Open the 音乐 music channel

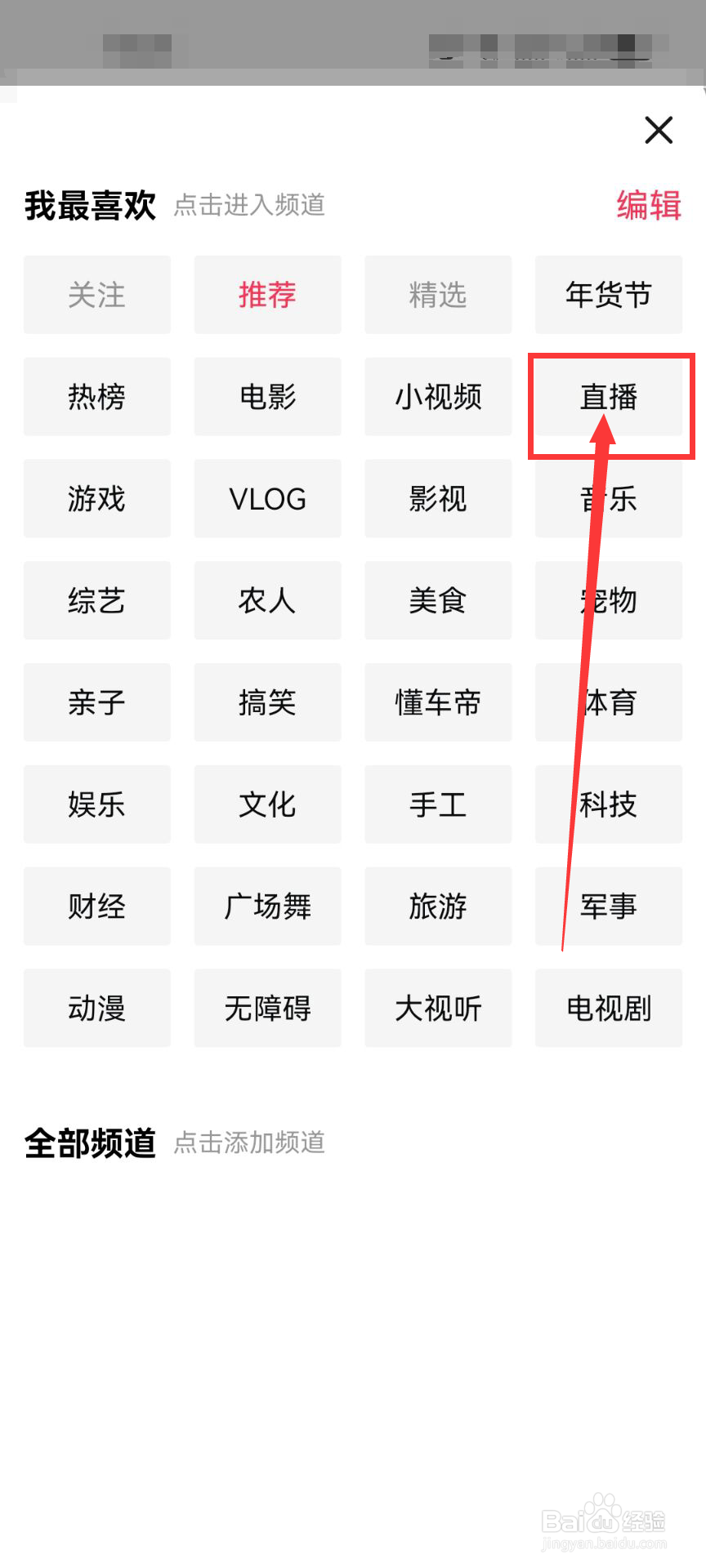pyautogui.click(x=608, y=499)
